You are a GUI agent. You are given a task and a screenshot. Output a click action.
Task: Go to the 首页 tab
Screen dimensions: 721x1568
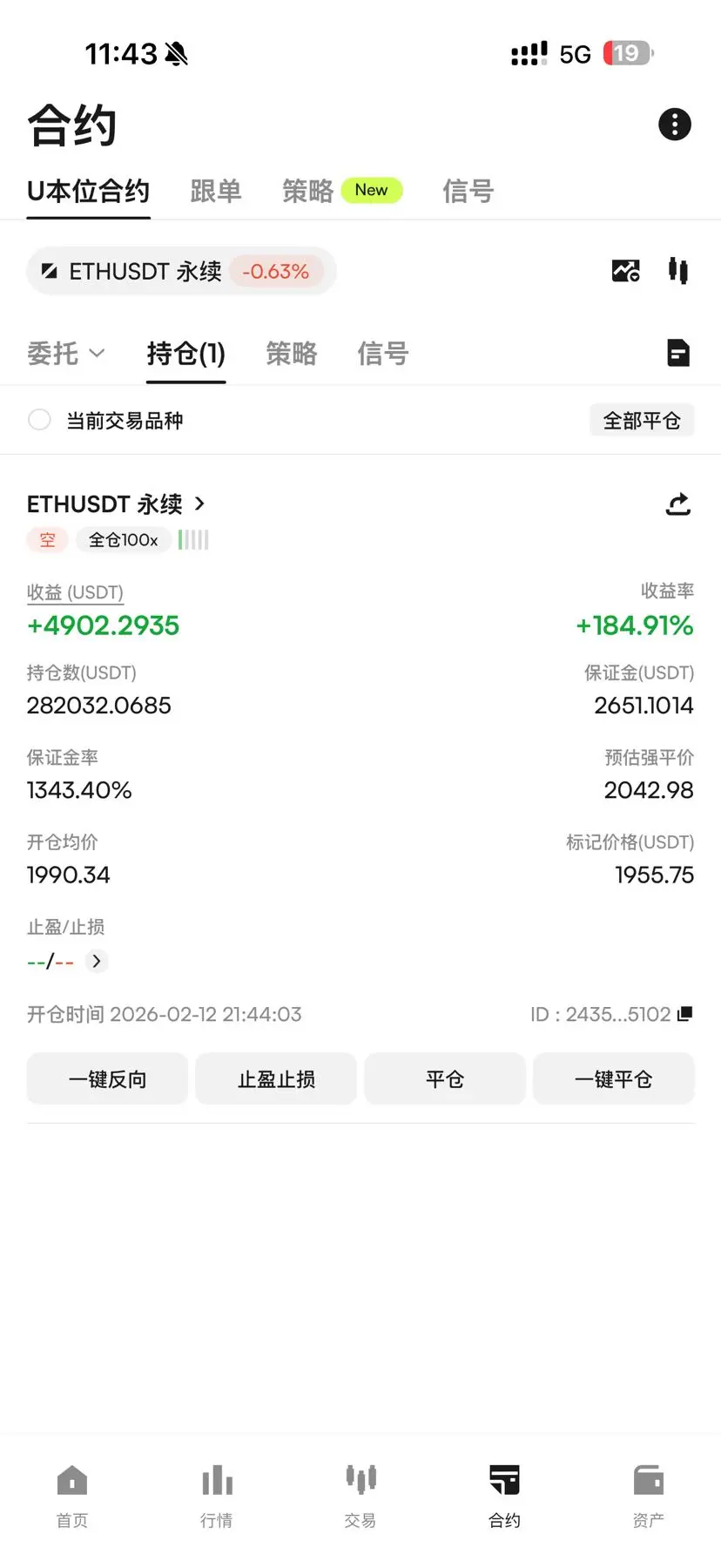click(x=71, y=1495)
